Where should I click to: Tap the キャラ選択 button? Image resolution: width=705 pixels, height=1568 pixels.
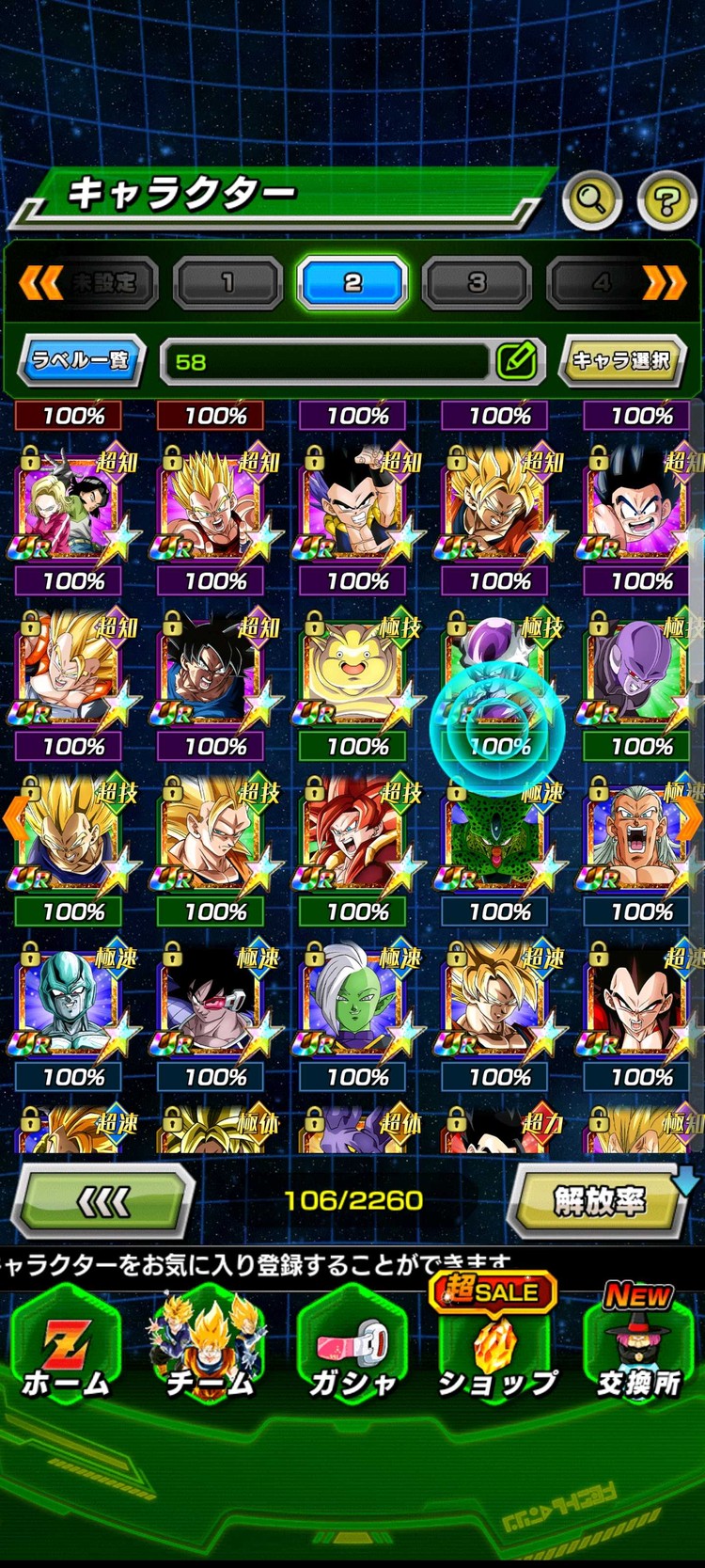[621, 360]
